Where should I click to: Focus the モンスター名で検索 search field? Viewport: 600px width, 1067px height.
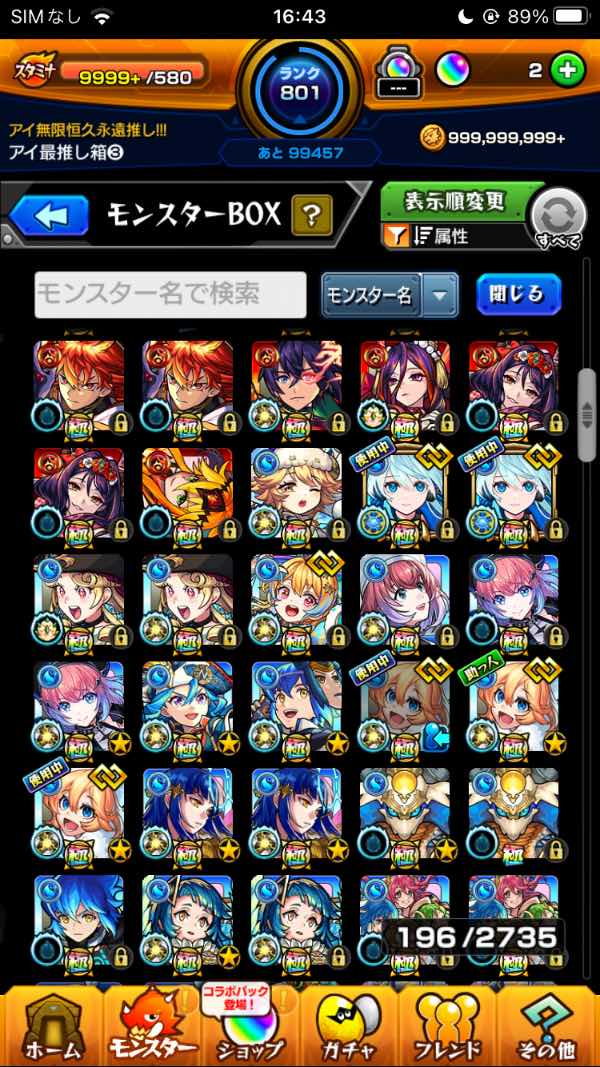point(170,294)
